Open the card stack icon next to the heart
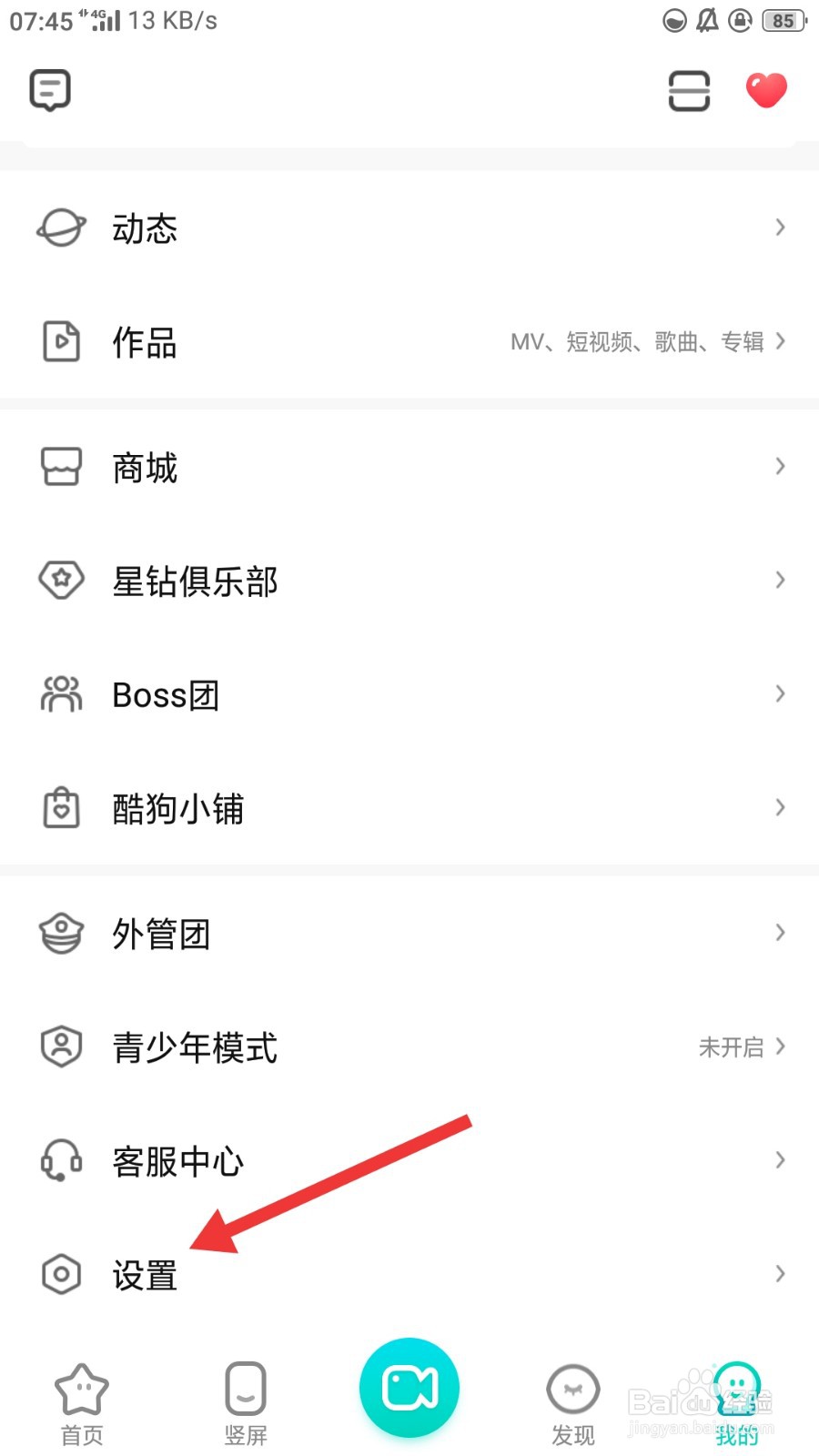This screenshot has width=819, height=1456. (x=689, y=90)
